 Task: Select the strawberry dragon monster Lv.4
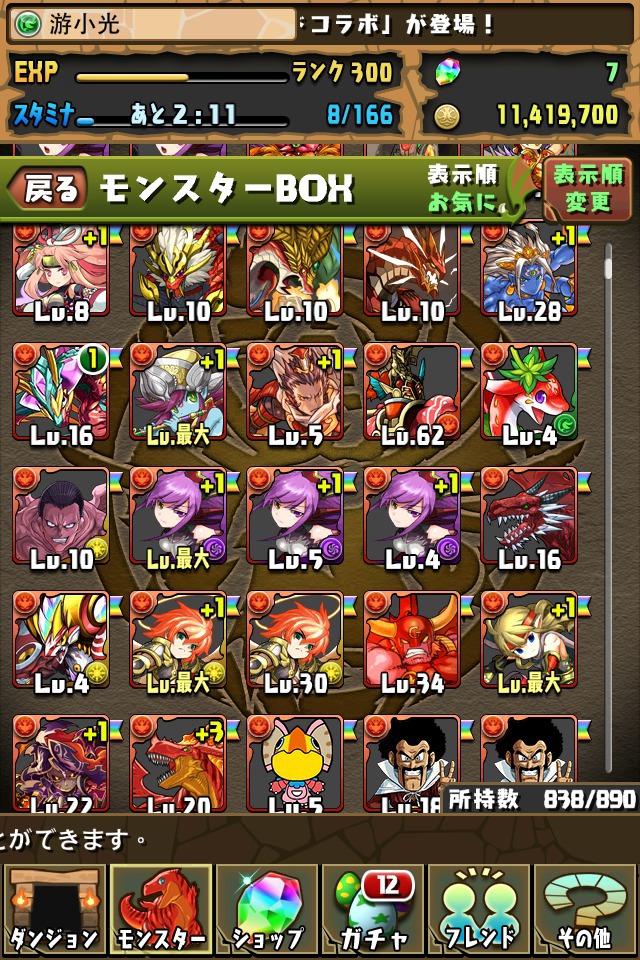point(529,392)
